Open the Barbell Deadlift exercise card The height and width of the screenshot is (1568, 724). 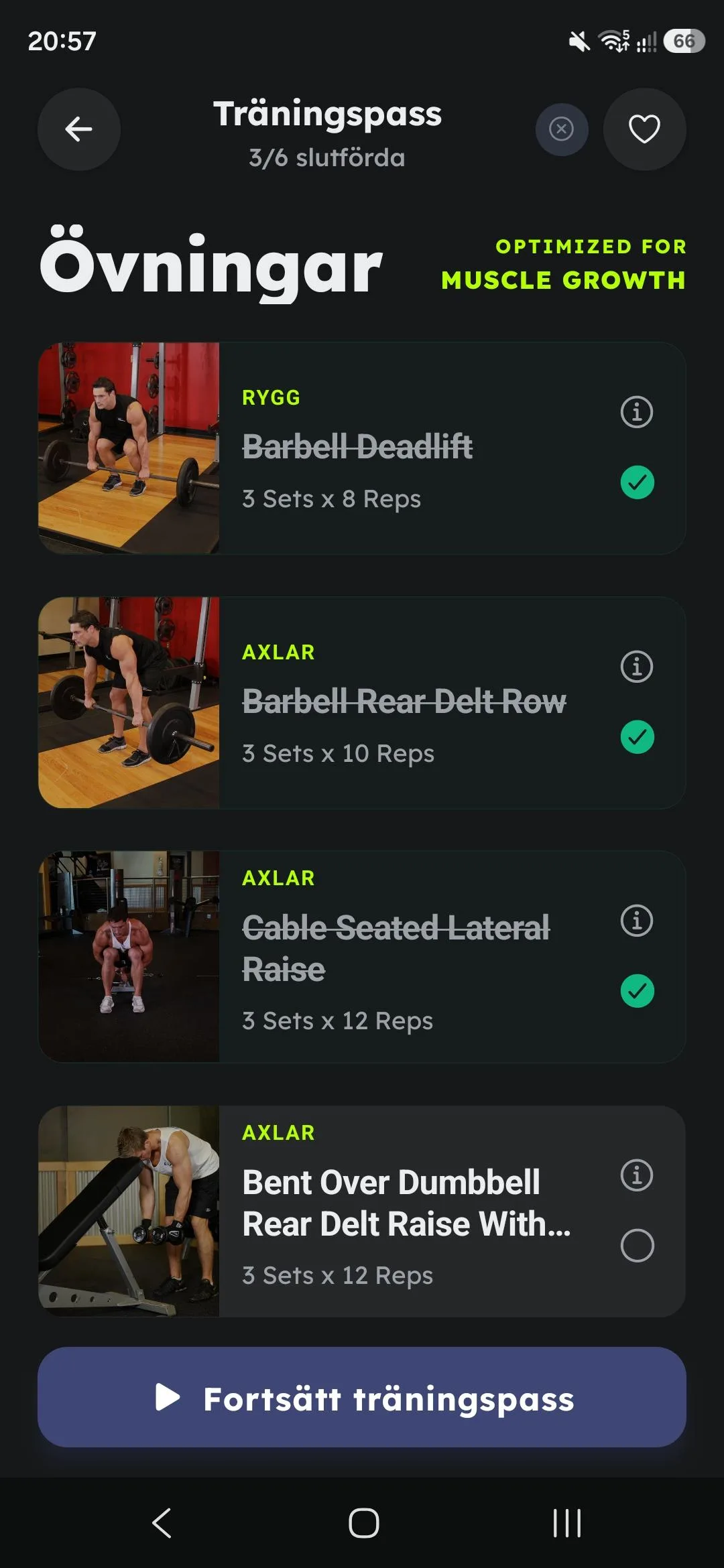362,448
